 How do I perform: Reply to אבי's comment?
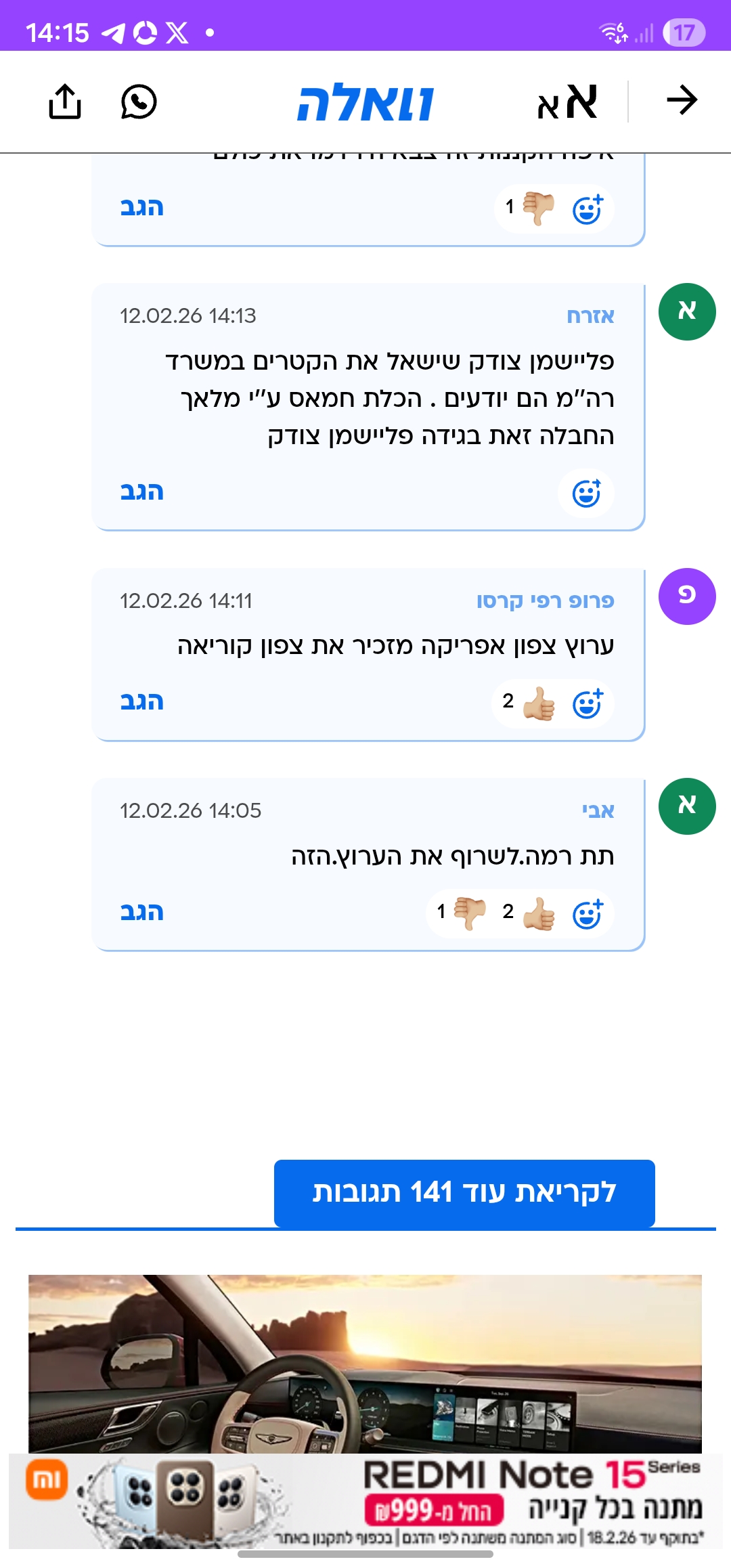coord(142,912)
